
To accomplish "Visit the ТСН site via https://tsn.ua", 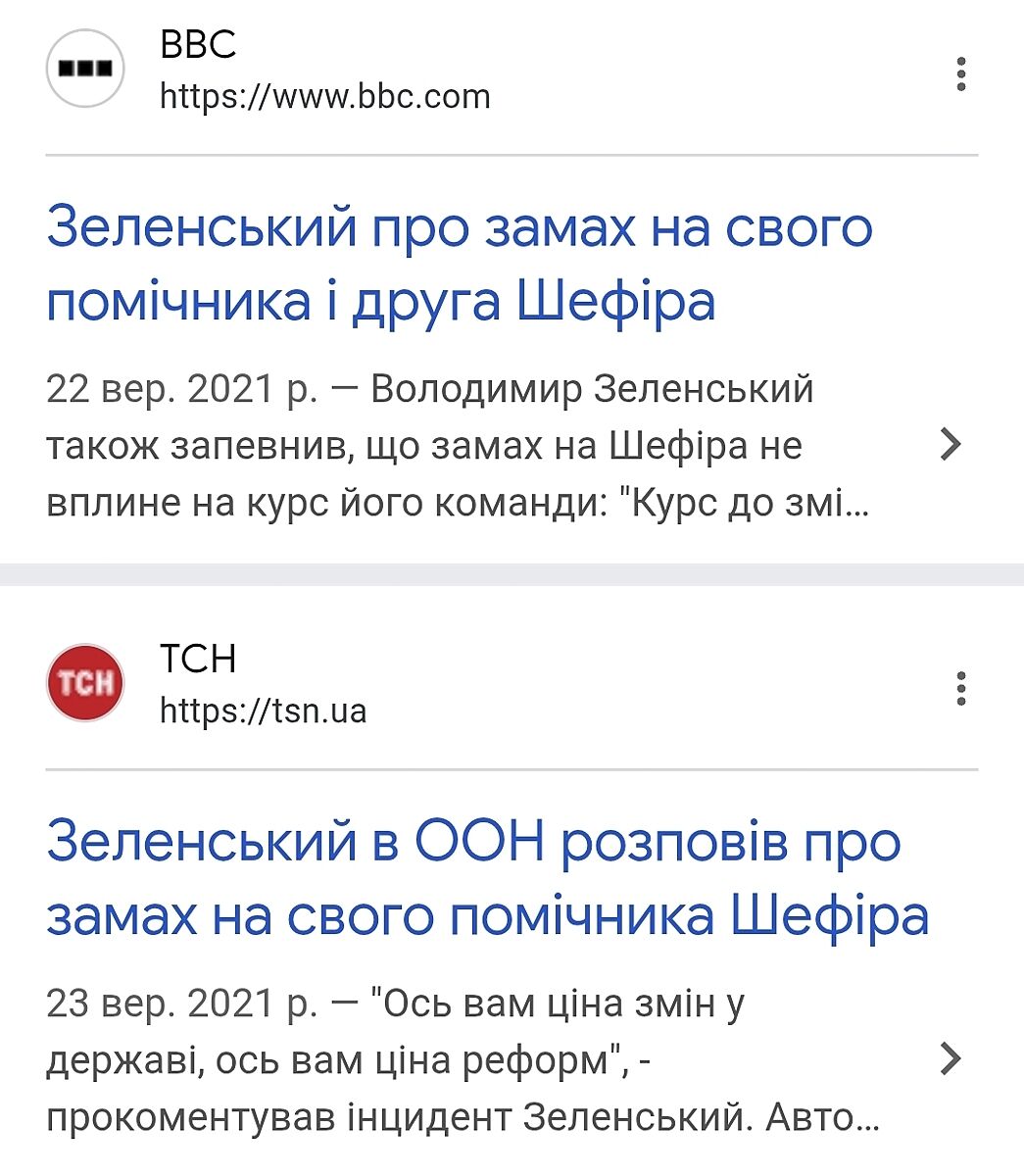I will [x=263, y=710].
